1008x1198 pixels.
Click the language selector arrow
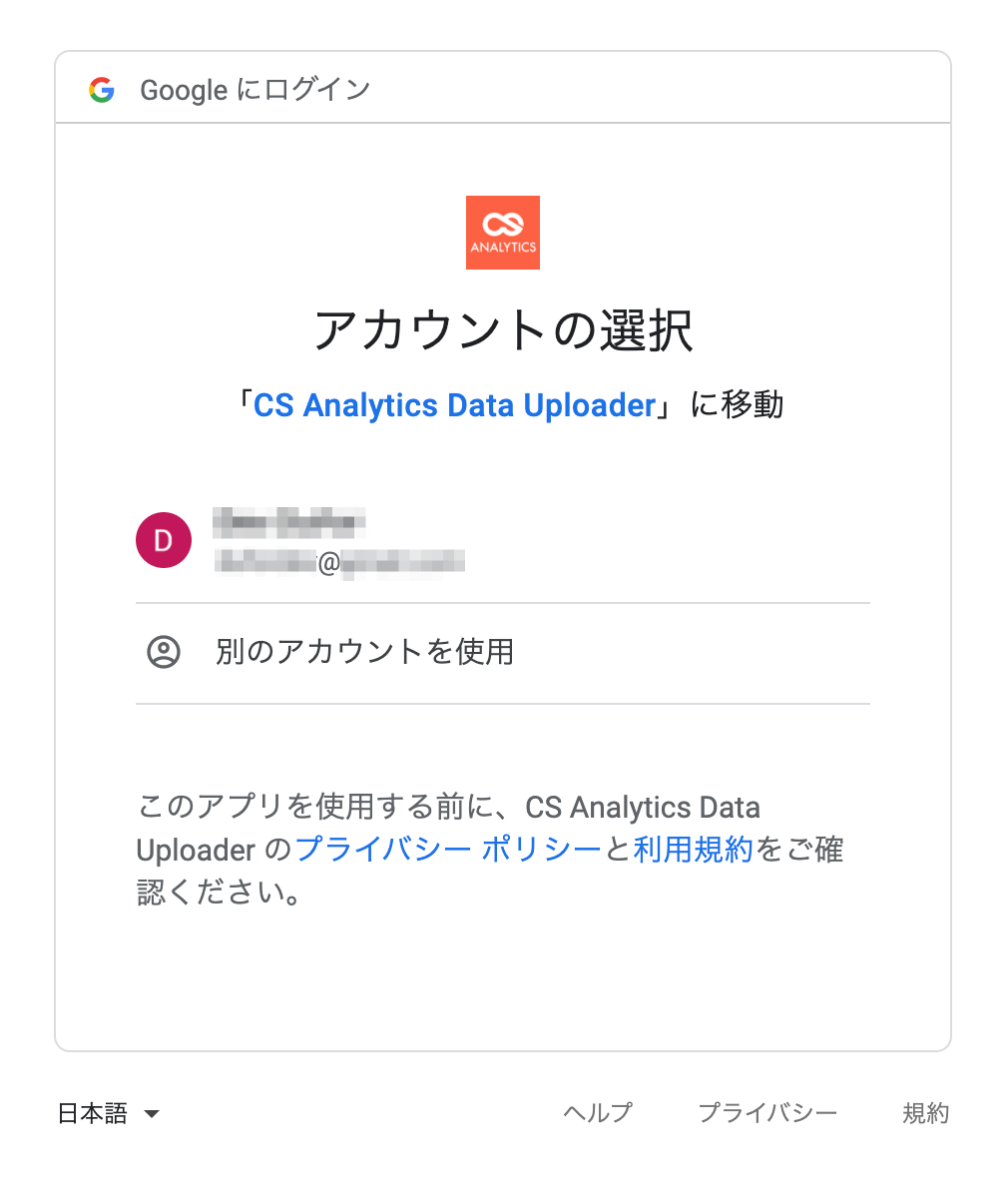click(152, 1114)
